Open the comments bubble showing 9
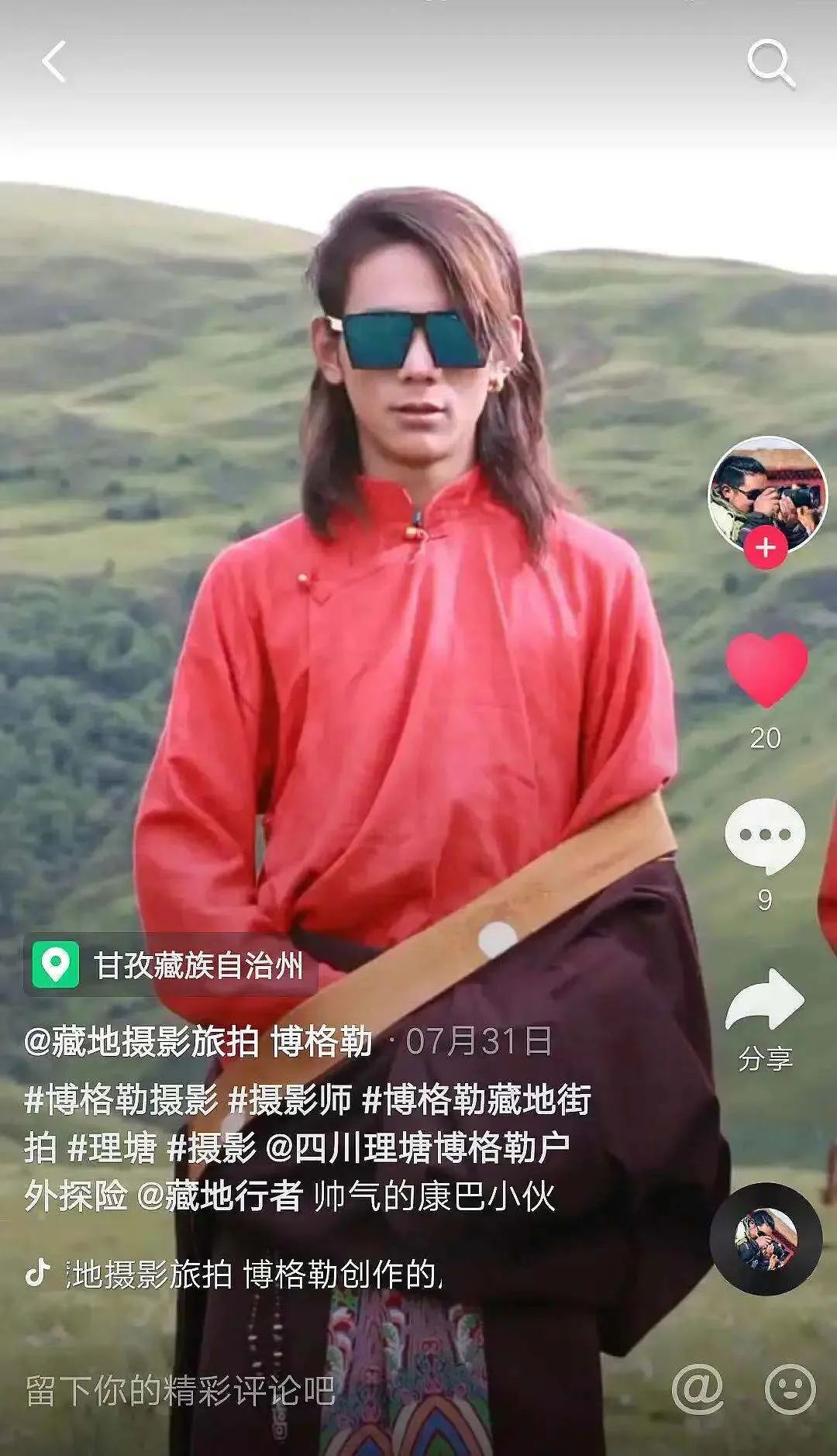The width and height of the screenshot is (837, 1456). pos(765,836)
